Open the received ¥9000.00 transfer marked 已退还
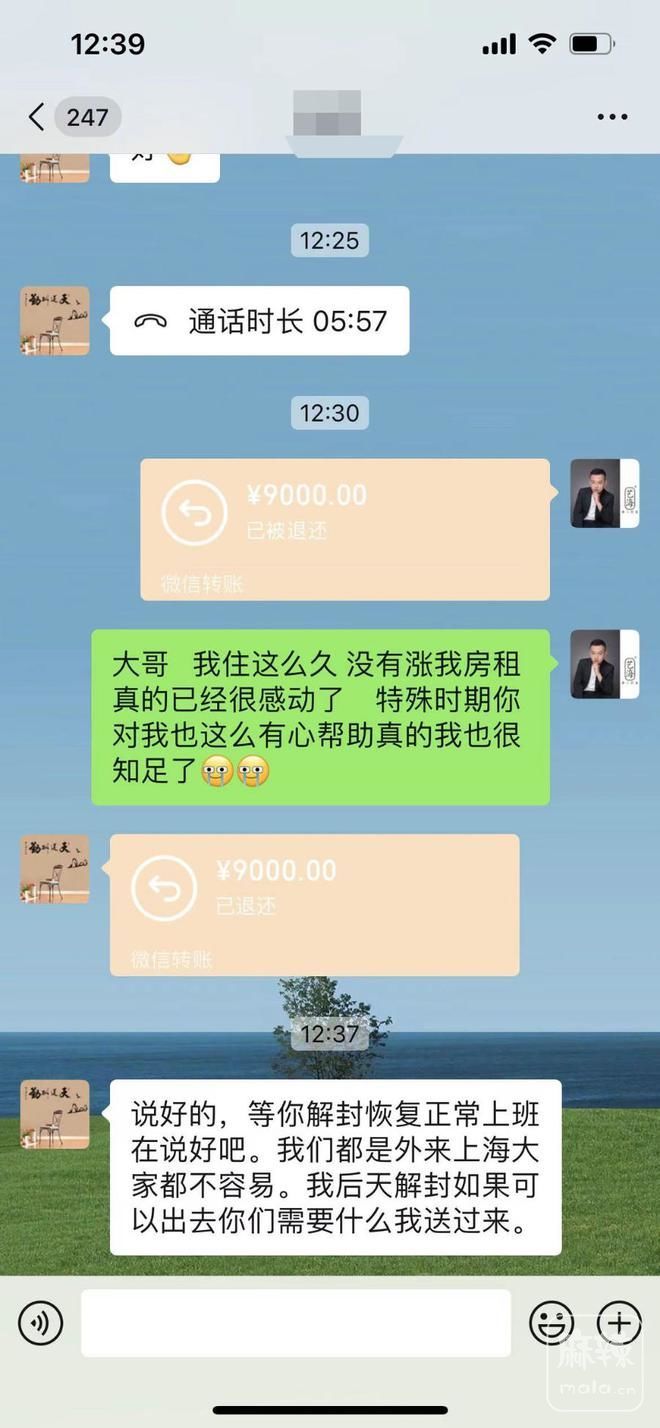Viewport: 660px width, 1428px height. [314, 904]
